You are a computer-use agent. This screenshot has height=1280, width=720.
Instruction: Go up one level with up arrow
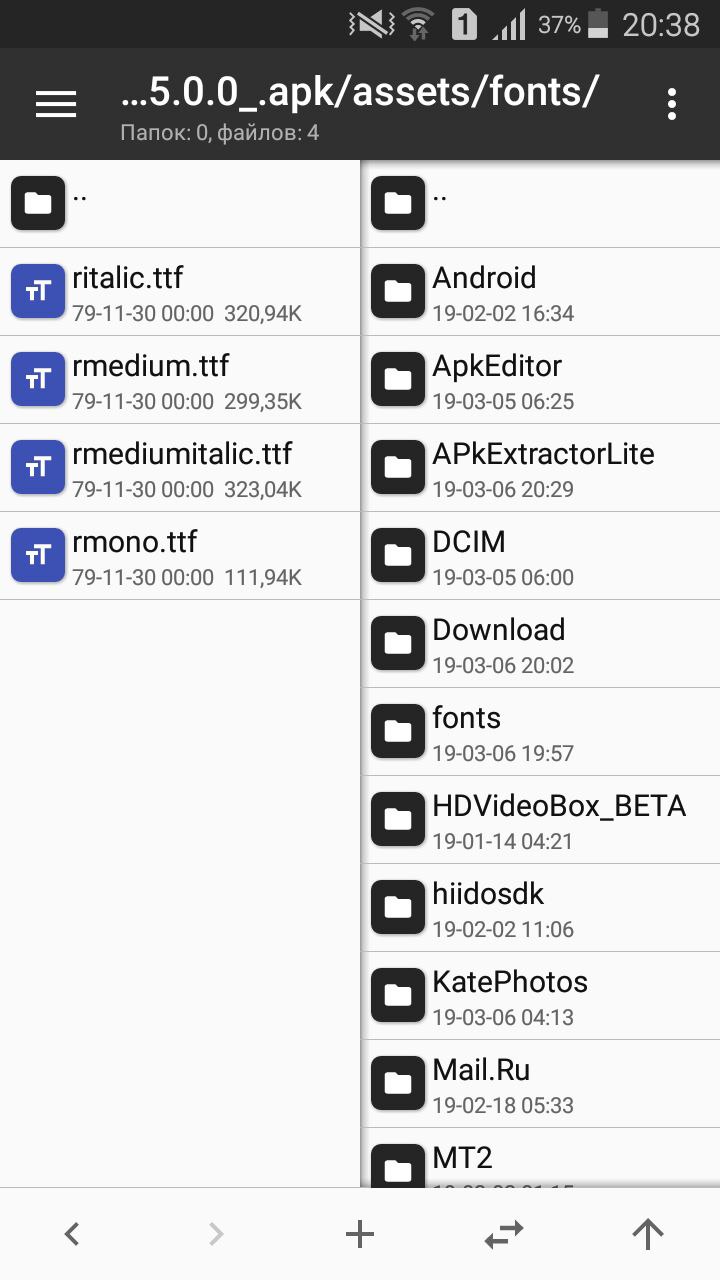(x=648, y=1235)
